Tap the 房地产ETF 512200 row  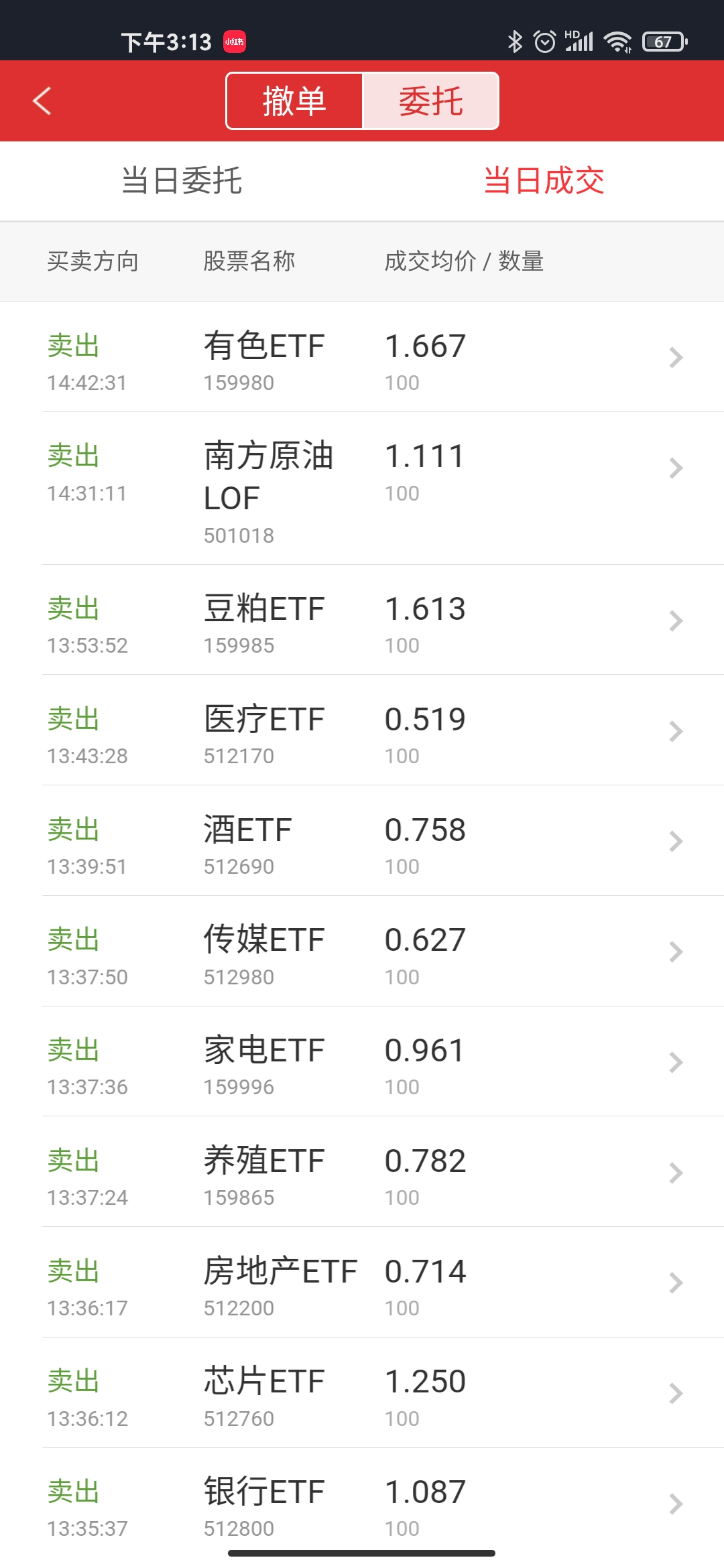(362, 1283)
